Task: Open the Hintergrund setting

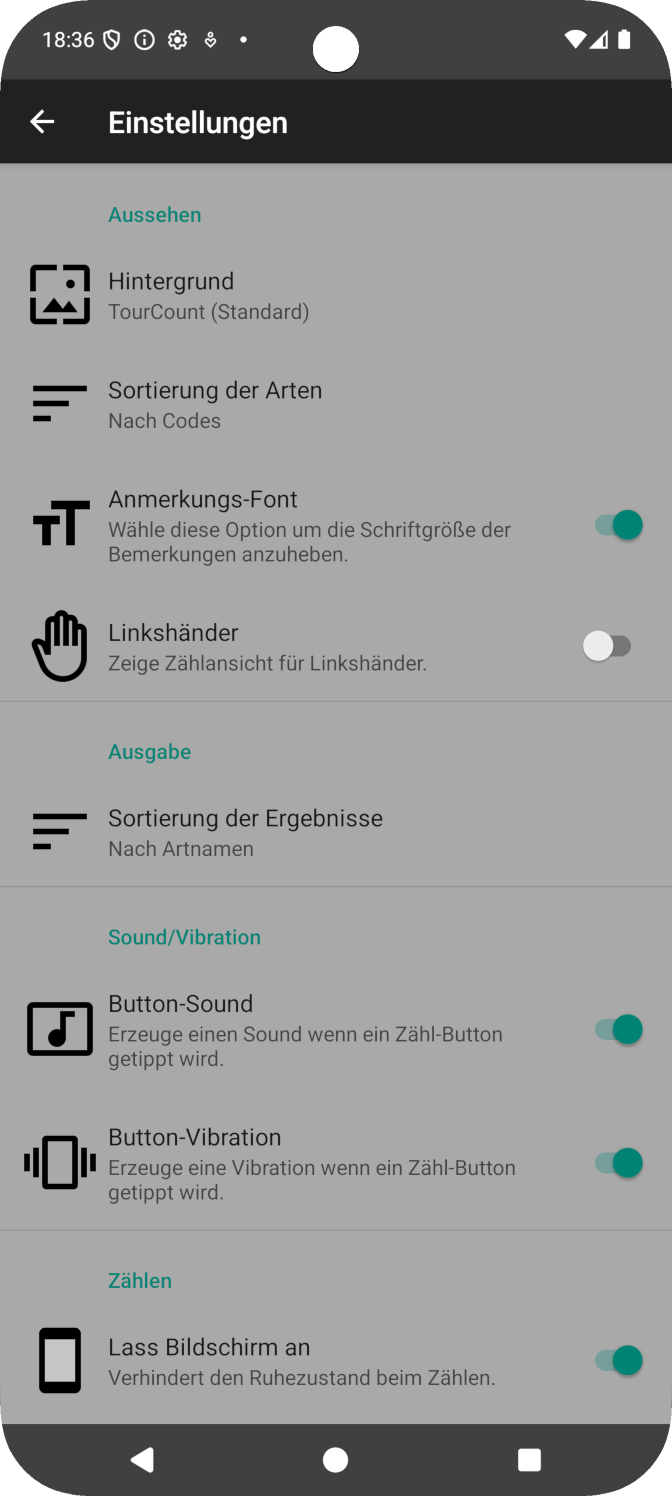Action: point(336,296)
